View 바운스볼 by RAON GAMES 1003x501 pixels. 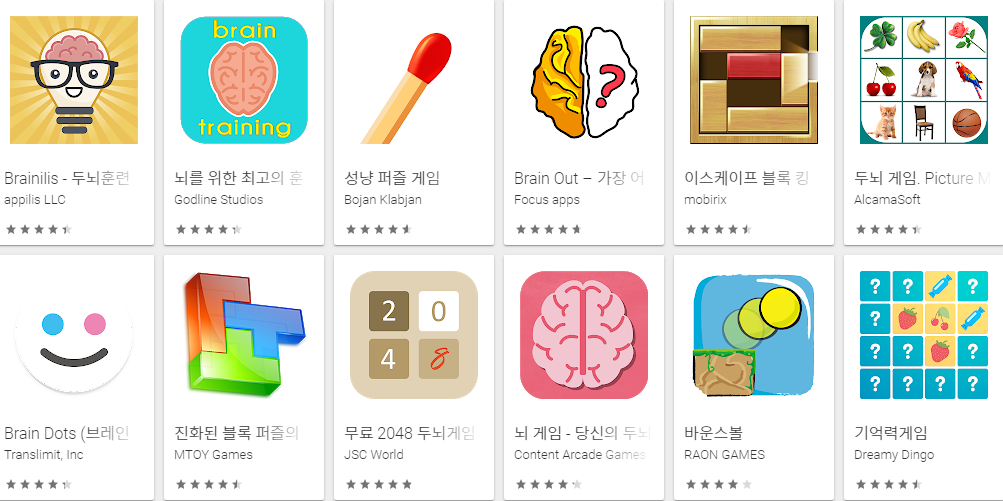click(x=753, y=336)
